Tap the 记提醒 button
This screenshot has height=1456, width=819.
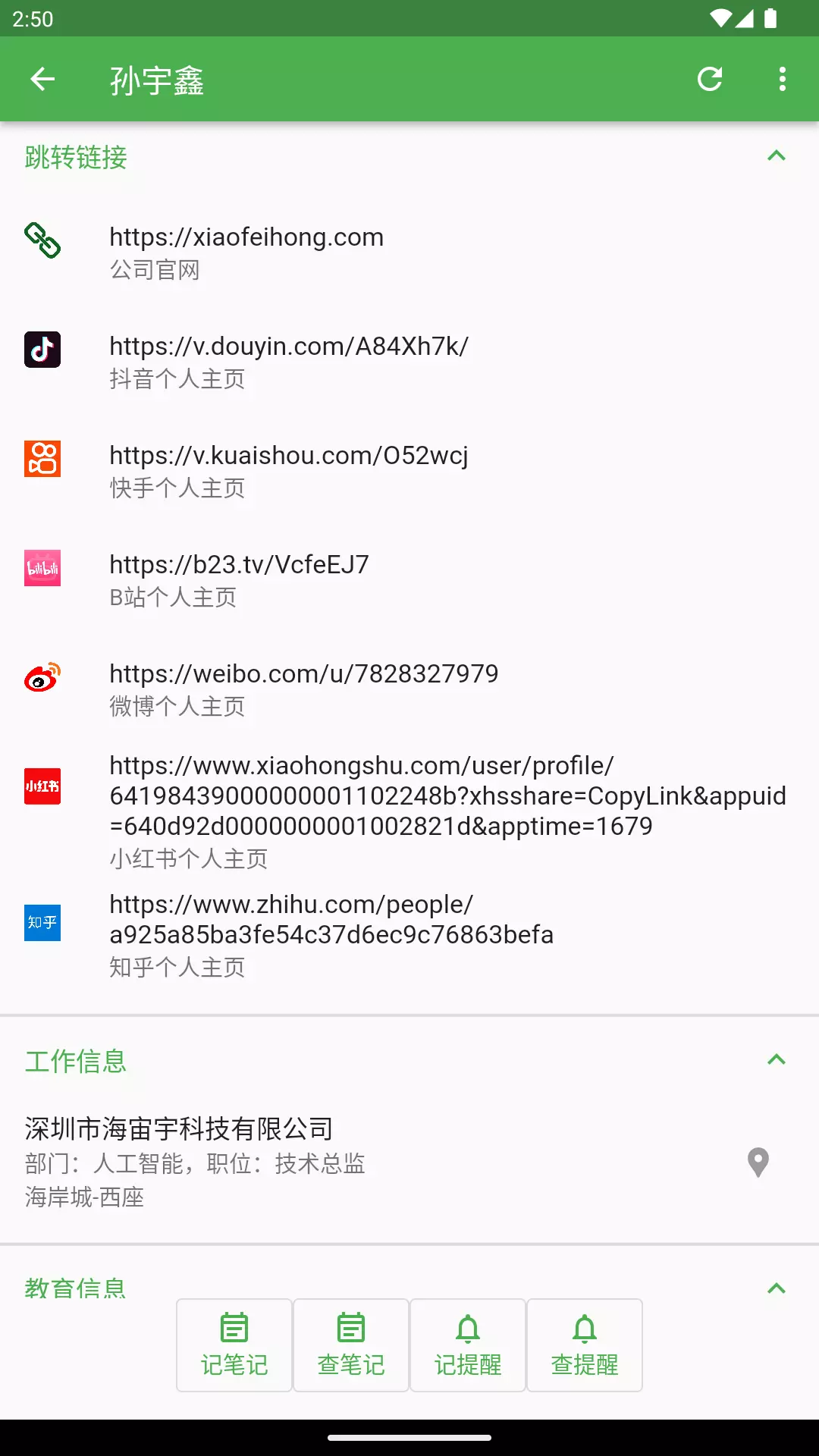point(468,1345)
